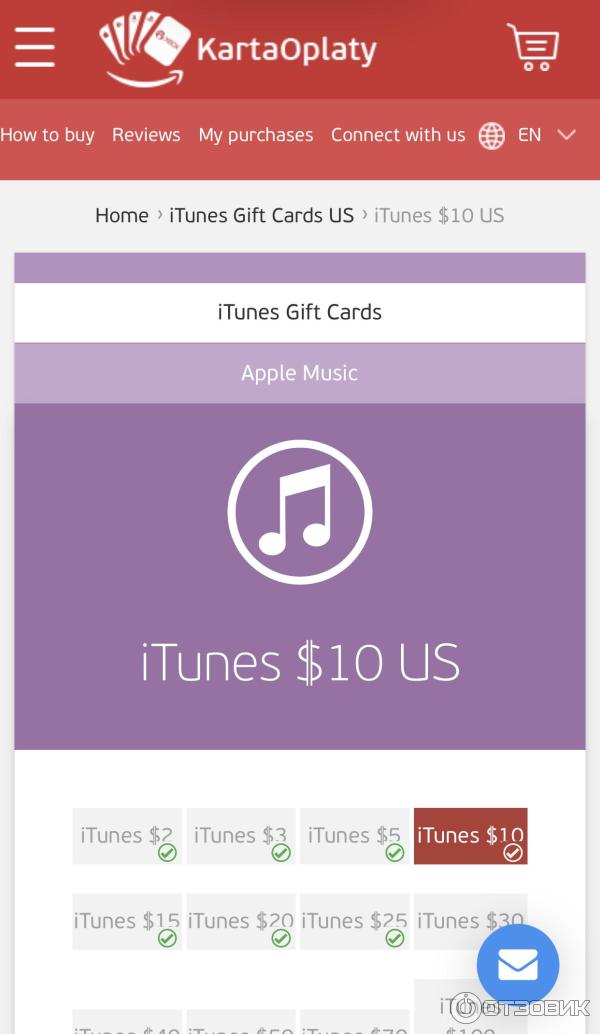Switch to Apple Music tab
This screenshot has width=600, height=1034.
(x=300, y=373)
